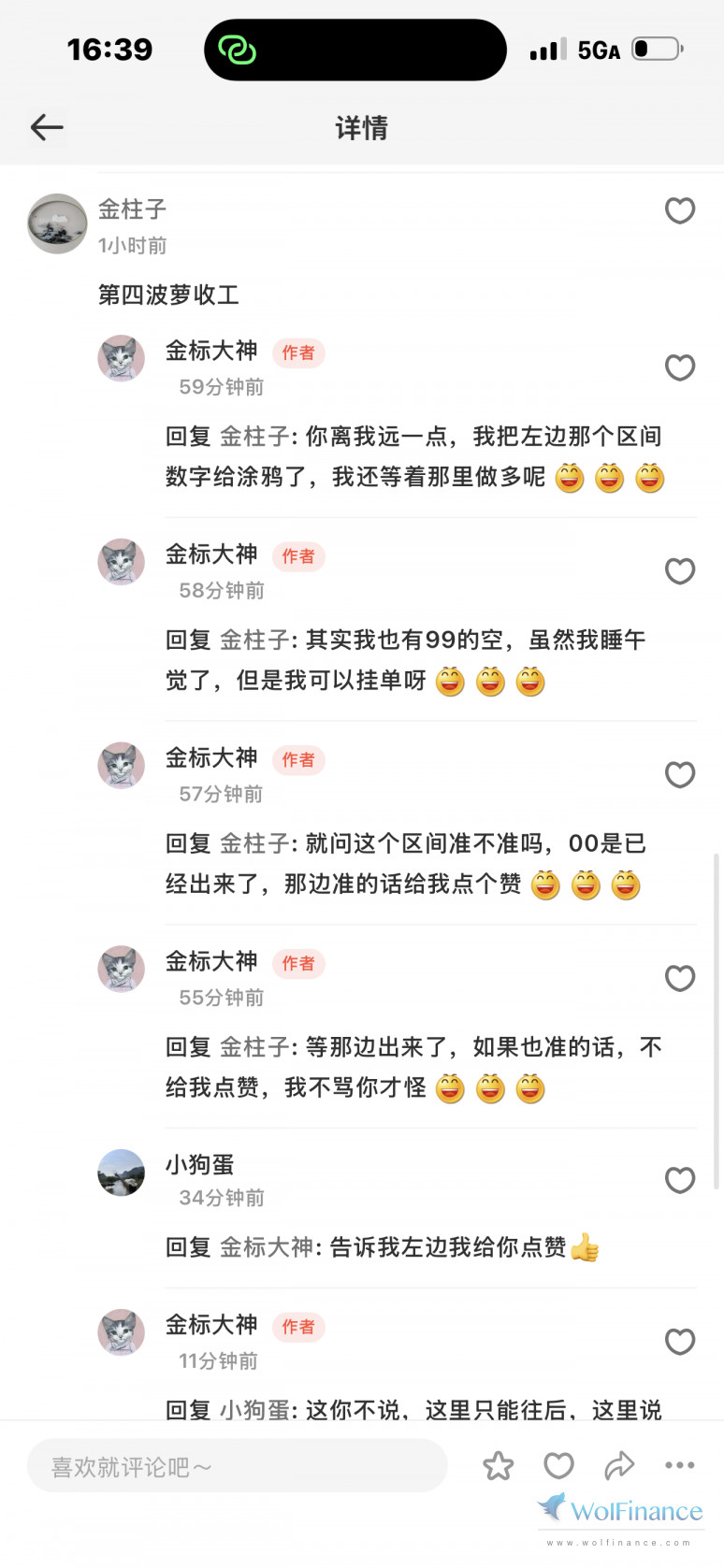Image resolution: width=724 pixels, height=1568 pixels.
Task: Like 金标大神's reply from 11分钟前
Action: pos(680,1342)
